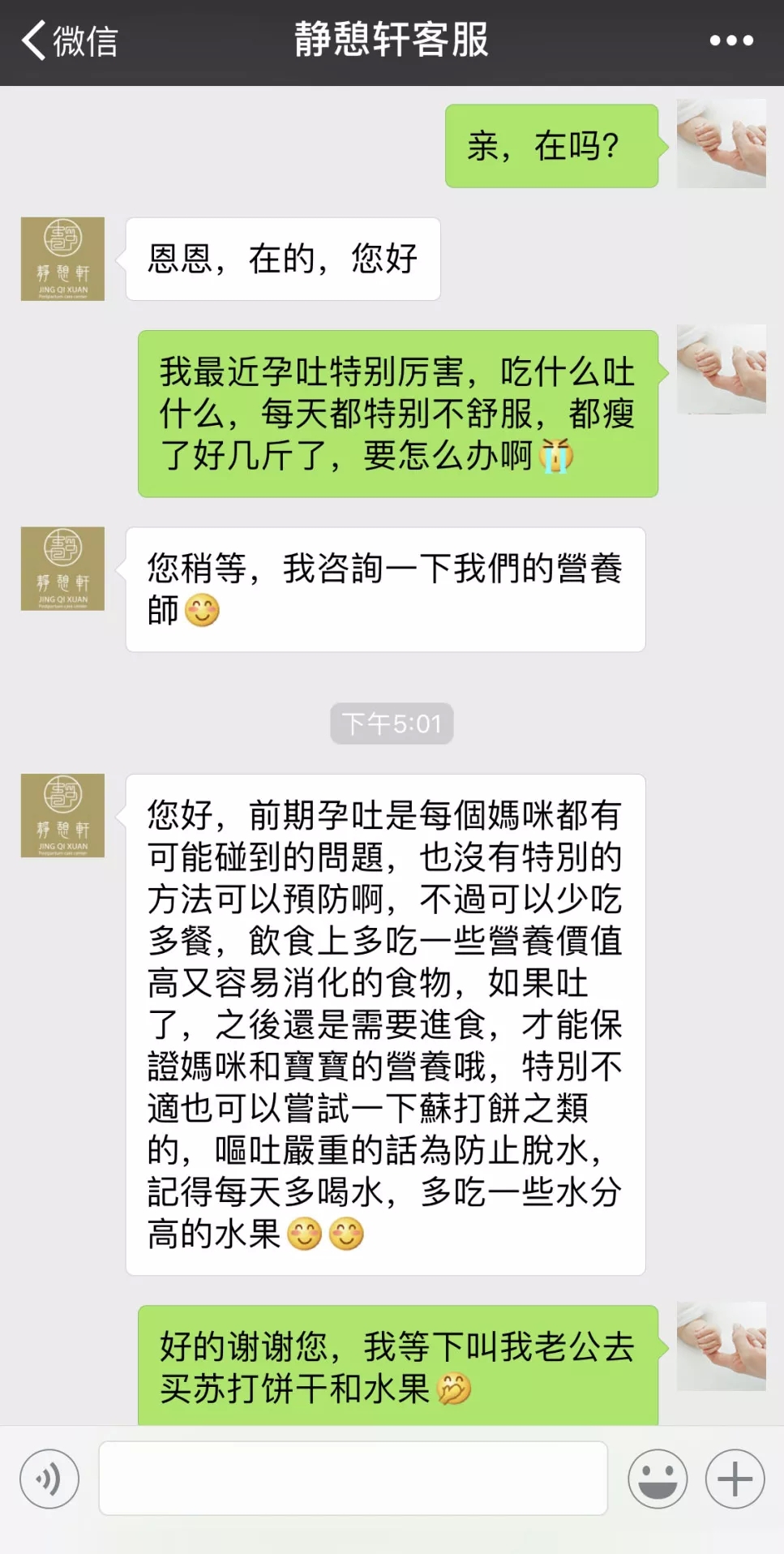The image size is (784, 1554).
Task: Open the emoji picker smiley icon
Action: click(657, 1478)
